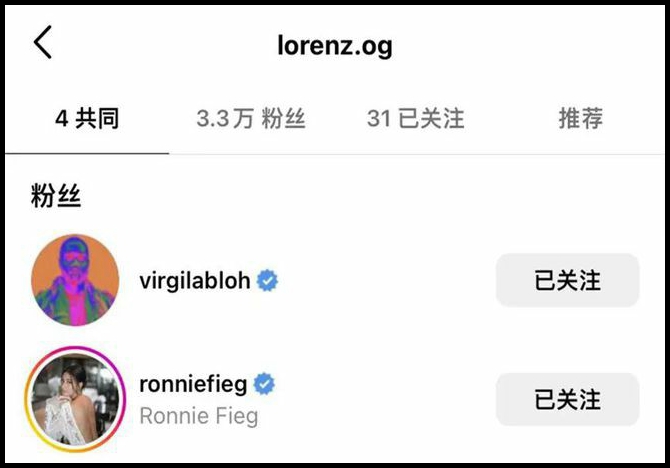The width and height of the screenshot is (670, 468).
Task: Switch to the 31 已关注 tab
Action: (415, 120)
